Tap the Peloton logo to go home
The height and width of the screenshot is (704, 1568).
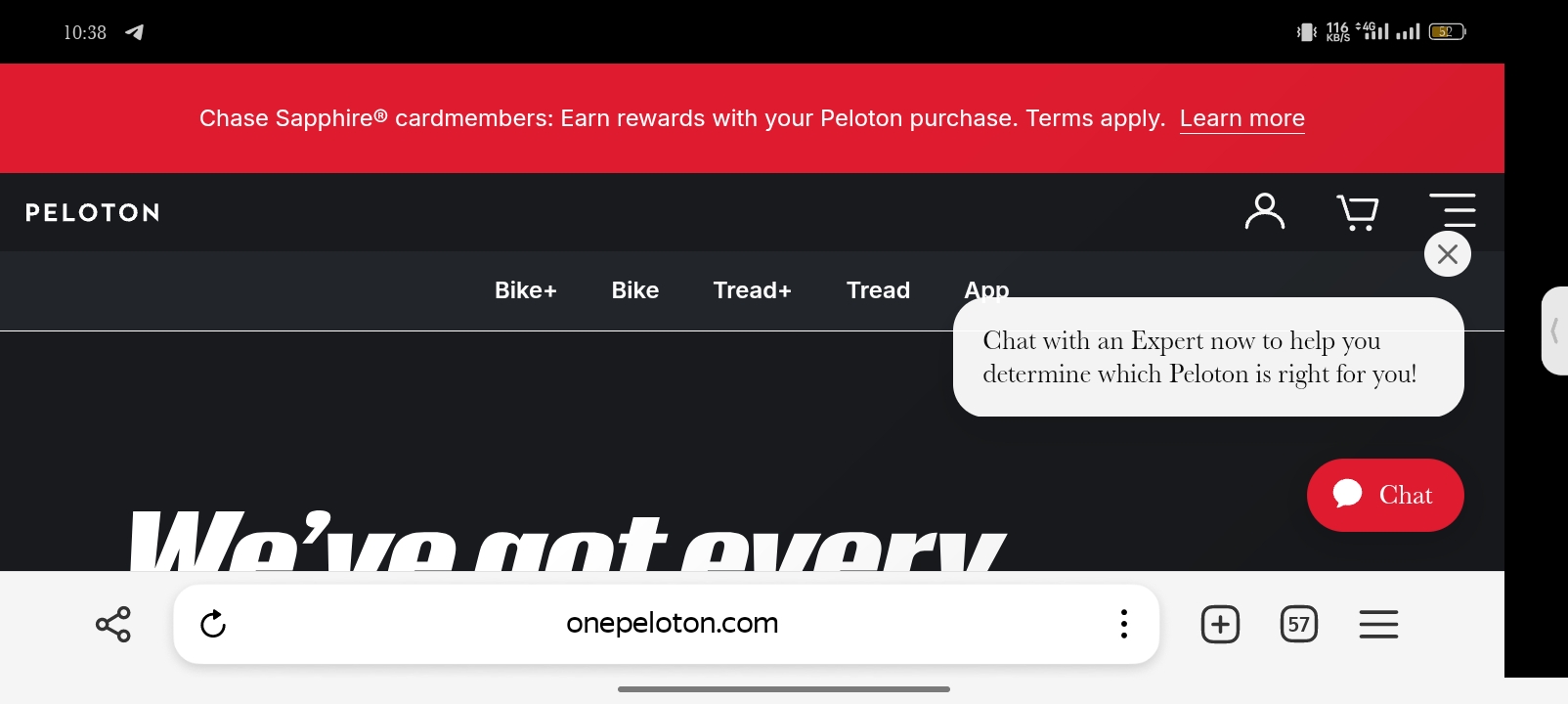tap(93, 212)
